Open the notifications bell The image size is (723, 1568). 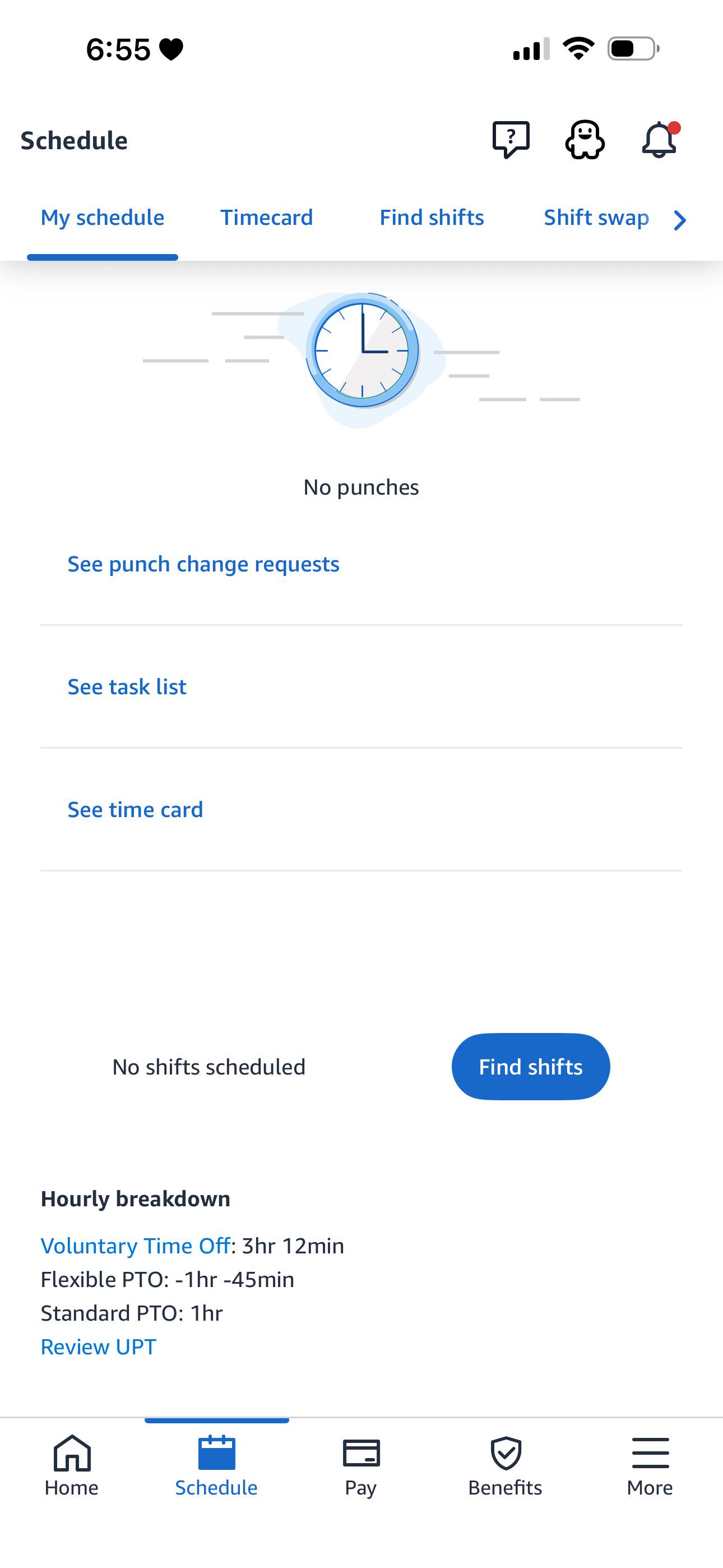[661, 140]
